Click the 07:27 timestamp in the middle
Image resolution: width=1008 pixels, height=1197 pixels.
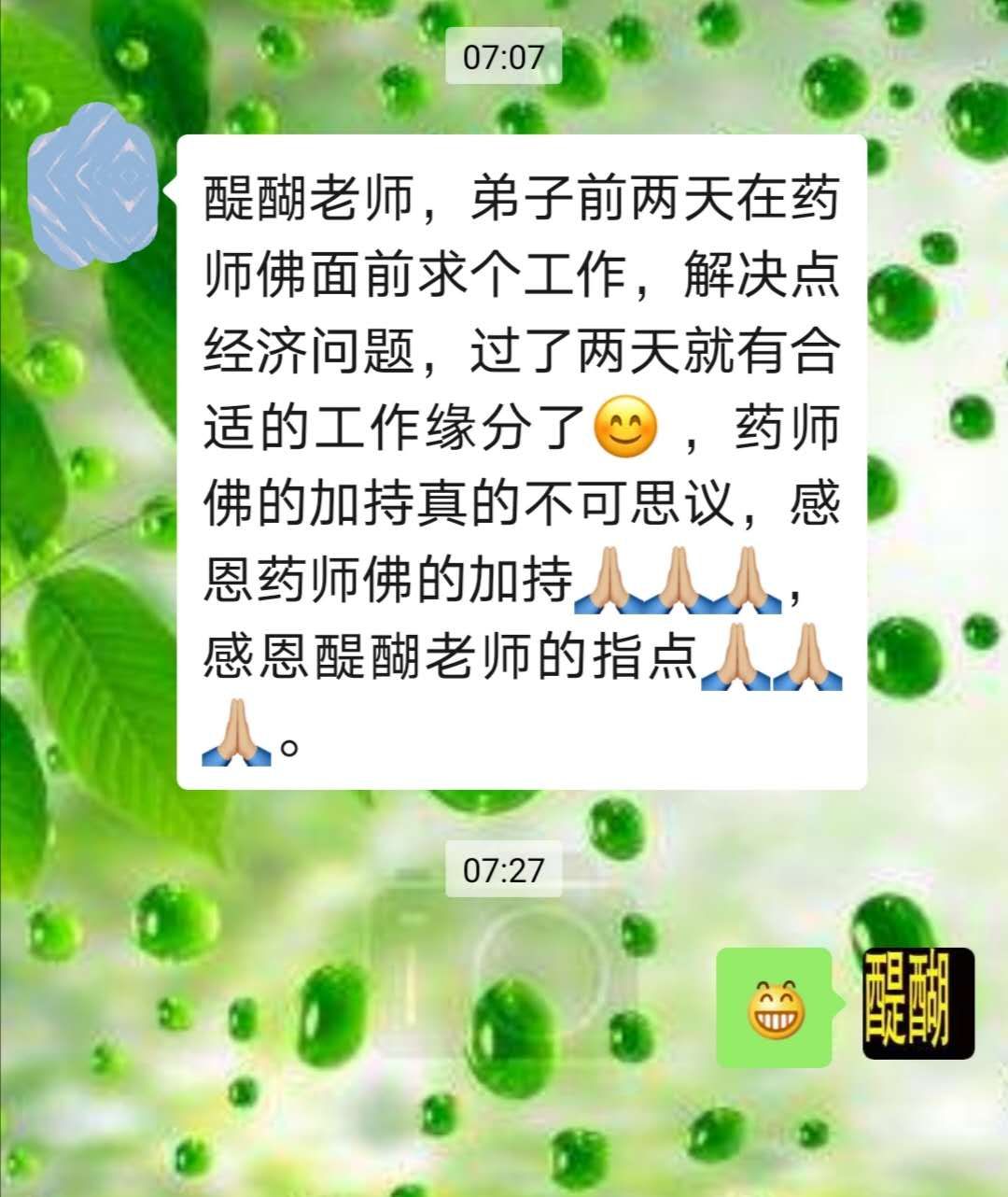coord(504,872)
